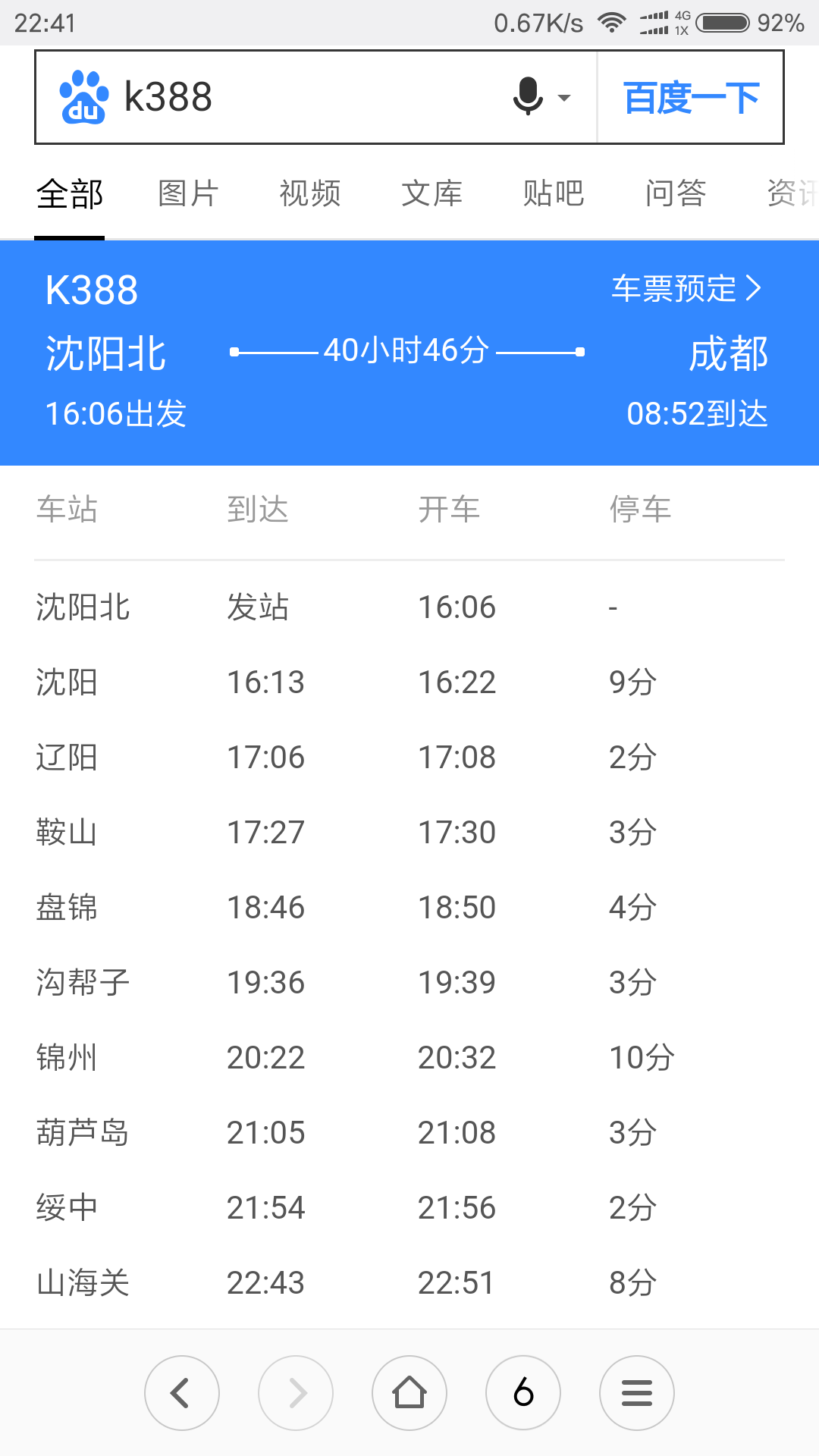Switch to the 文库 tab
The width and height of the screenshot is (819, 1456).
(432, 193)
